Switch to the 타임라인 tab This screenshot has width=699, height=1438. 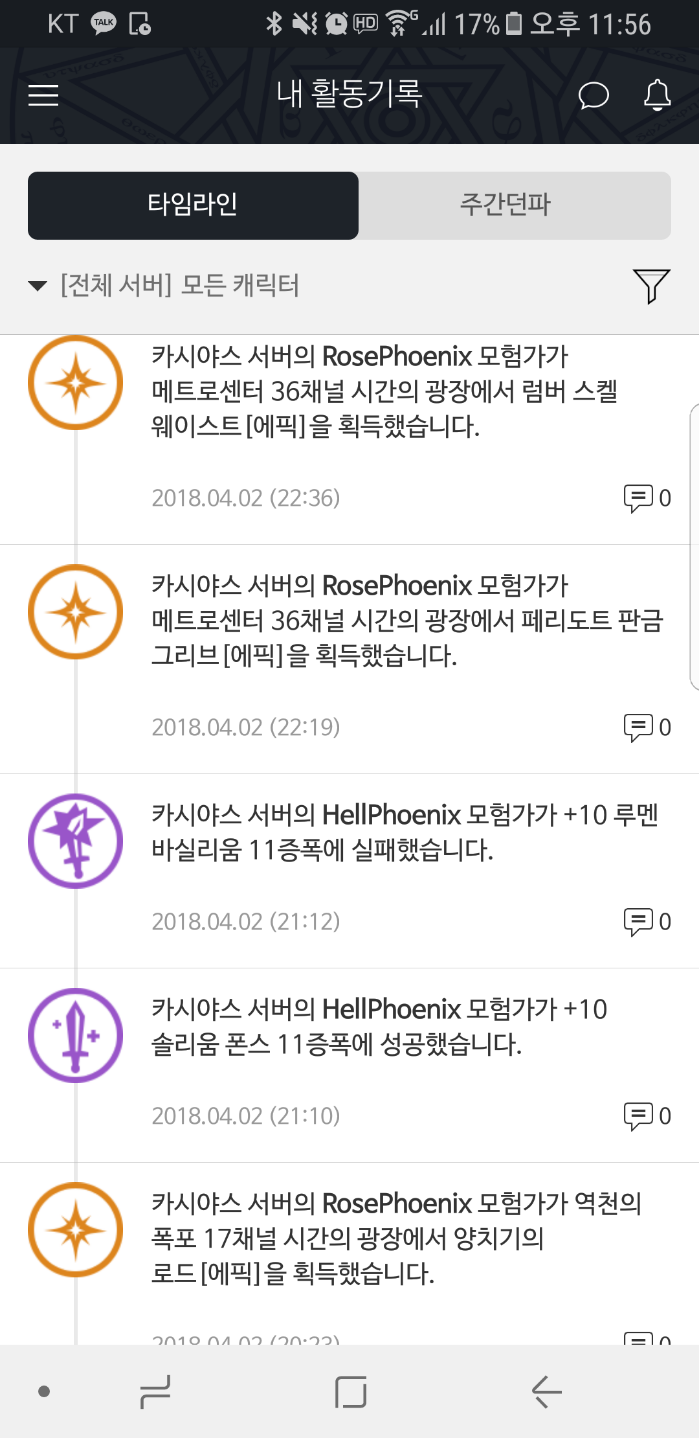point(193,206)
